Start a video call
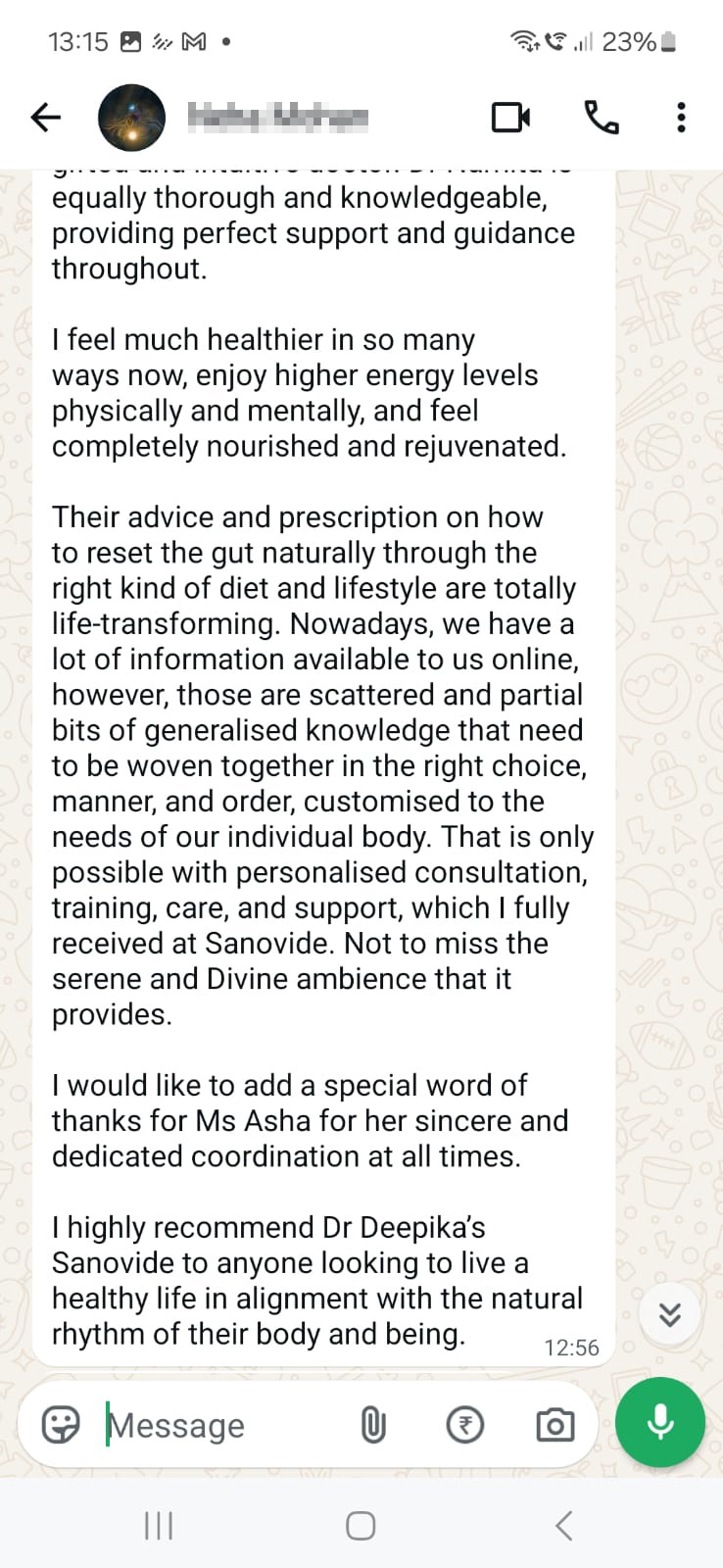723x1568 pixels. (510, 118)
